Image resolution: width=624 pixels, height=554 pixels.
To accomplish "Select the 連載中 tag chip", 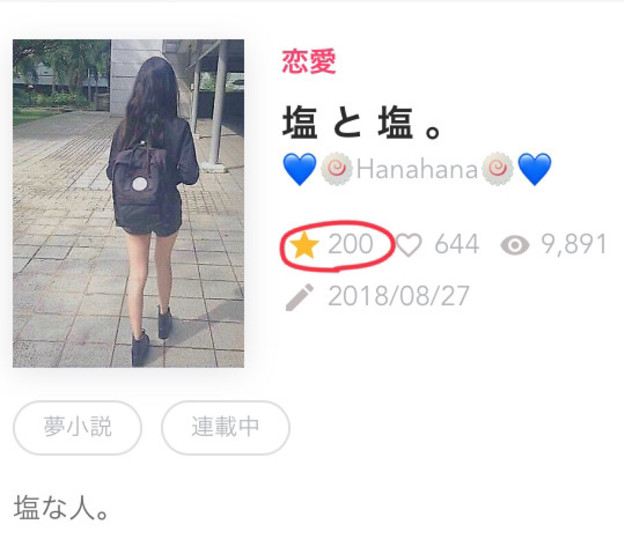I will pos(225,427).
